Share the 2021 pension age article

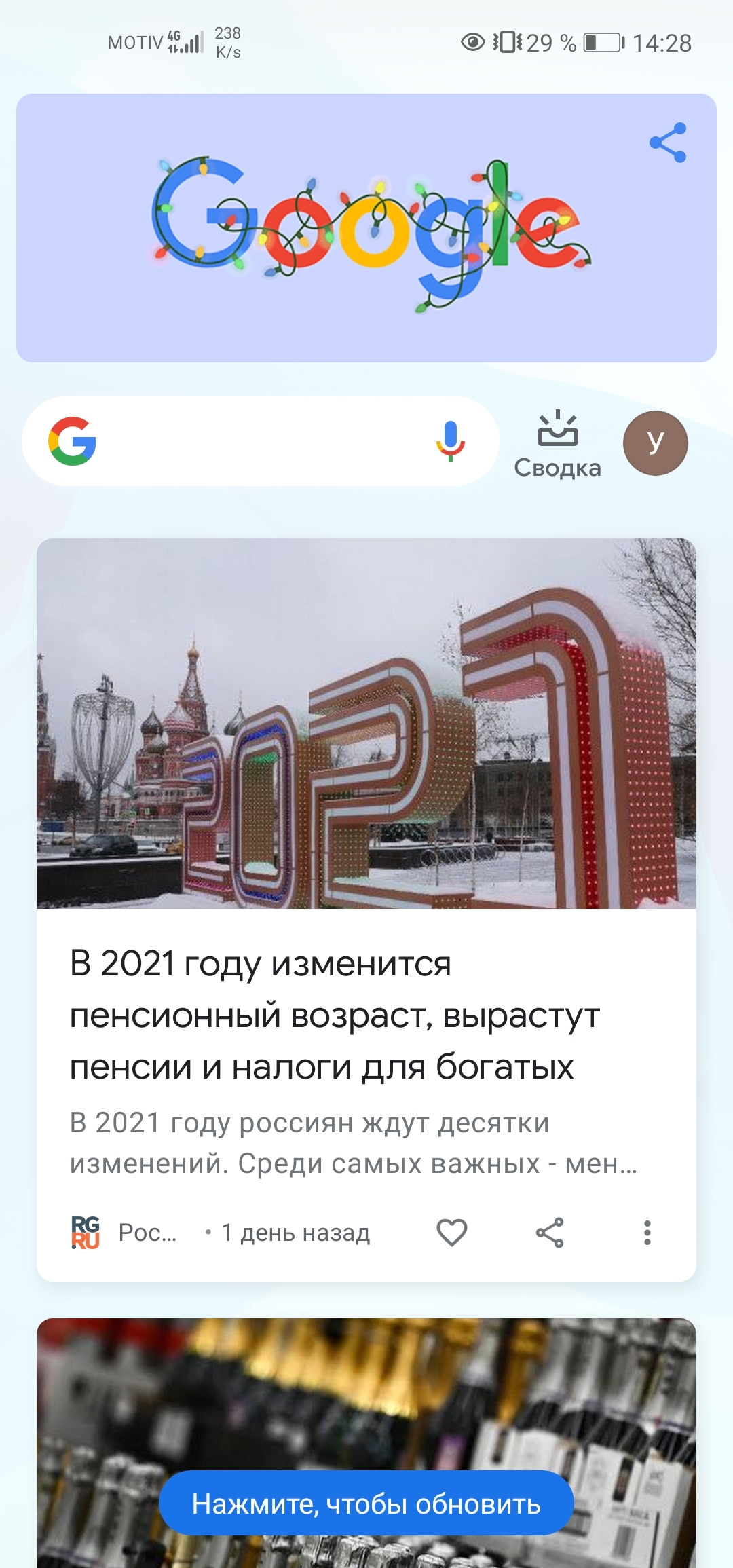pyautogui.click(x=550, y=1232)
